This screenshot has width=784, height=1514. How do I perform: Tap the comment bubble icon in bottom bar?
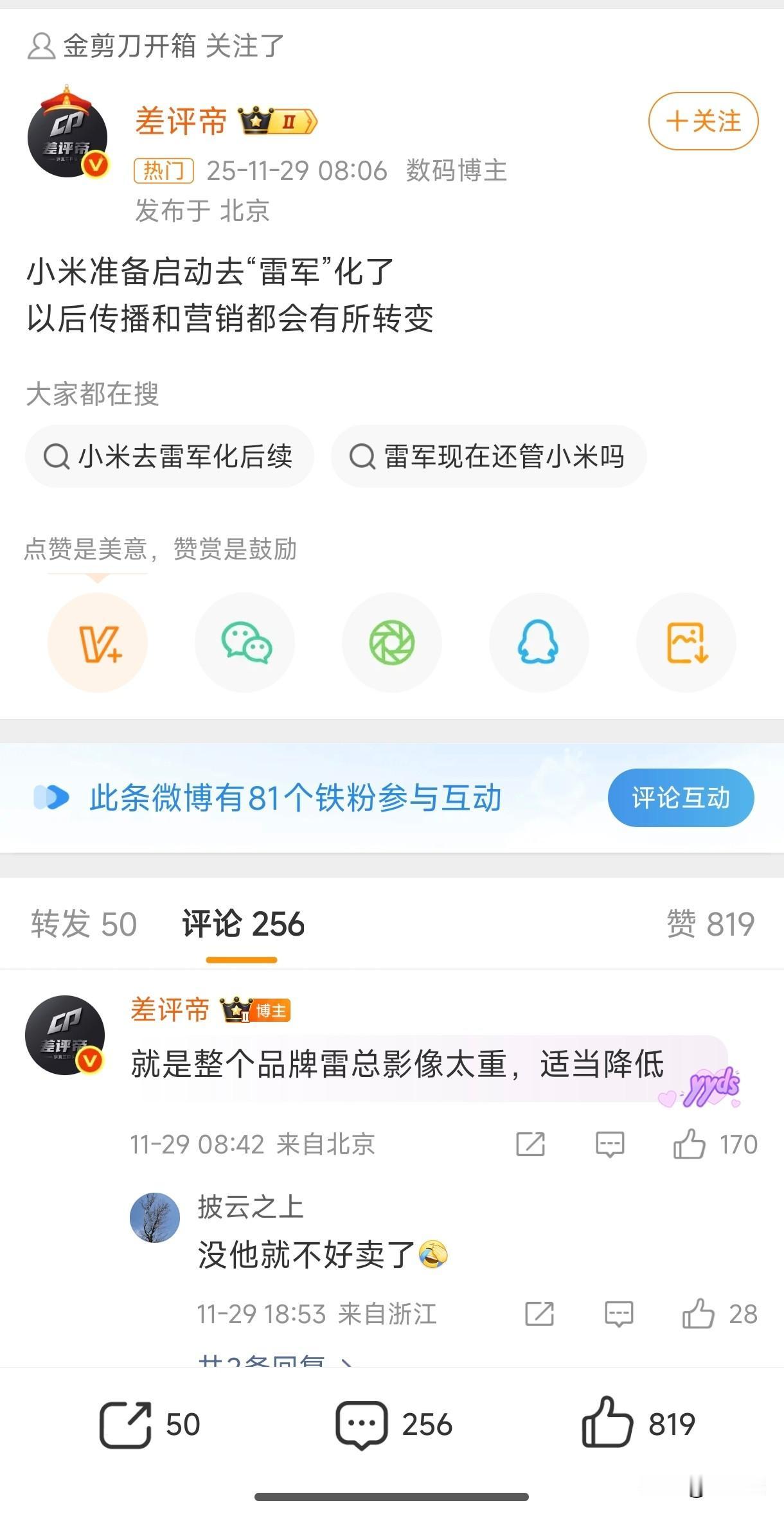[x=363, y=1423]
